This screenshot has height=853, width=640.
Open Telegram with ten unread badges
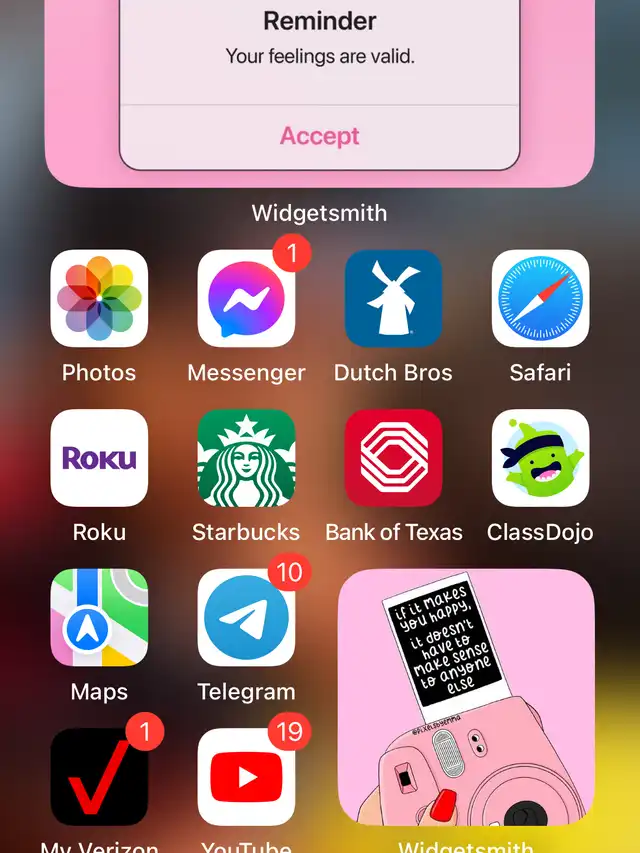click(x=246, y=617)
